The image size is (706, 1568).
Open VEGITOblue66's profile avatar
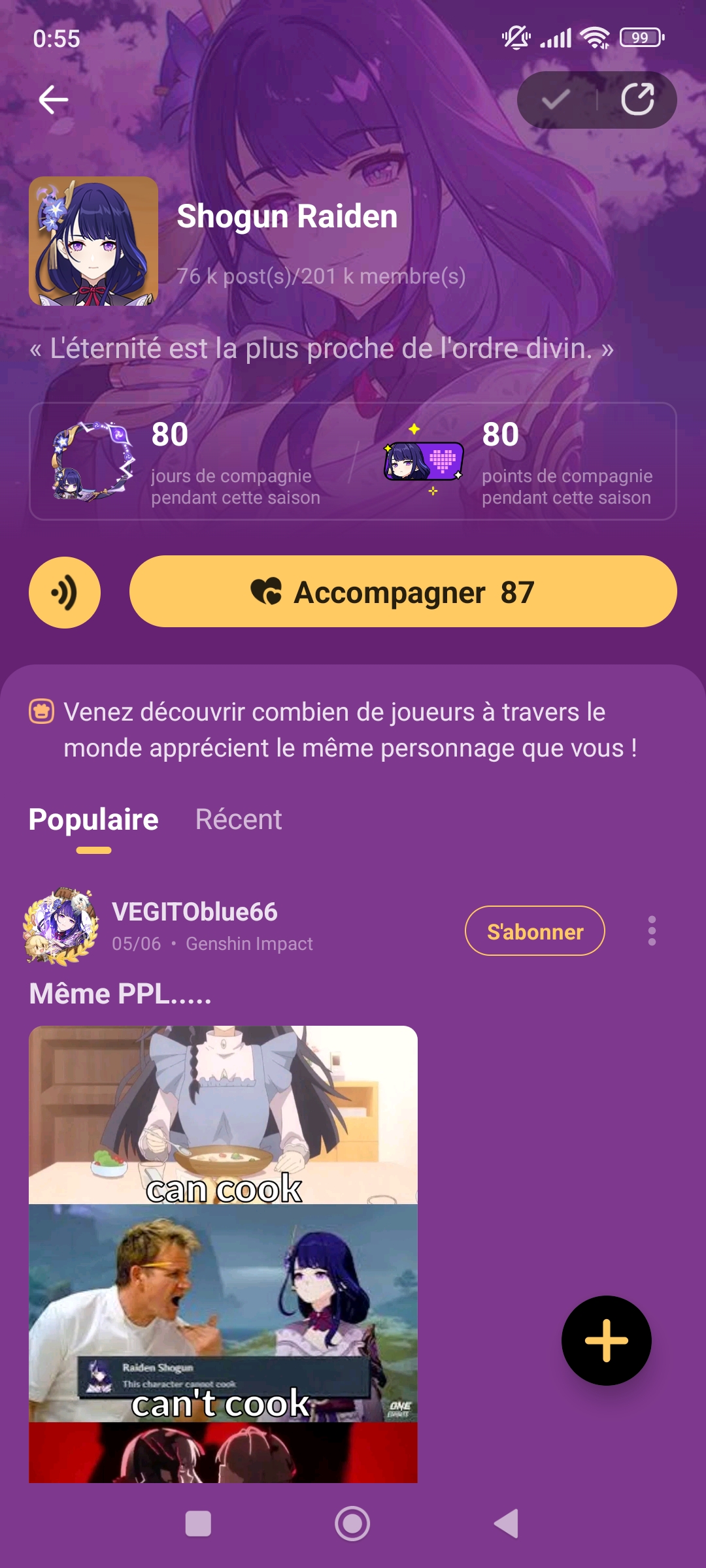(x=61, y=926)
